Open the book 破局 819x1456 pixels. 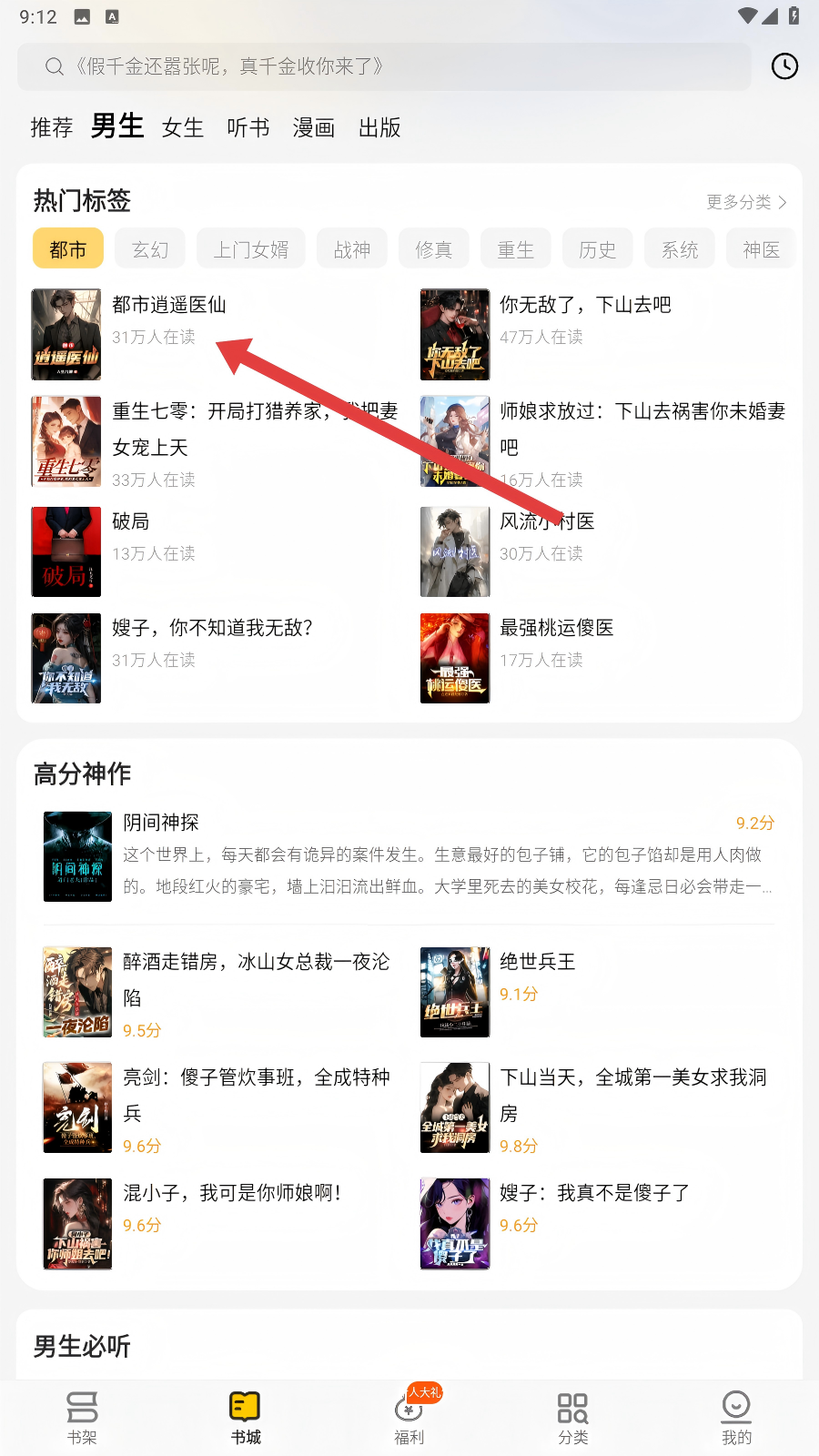coord(130,522)
